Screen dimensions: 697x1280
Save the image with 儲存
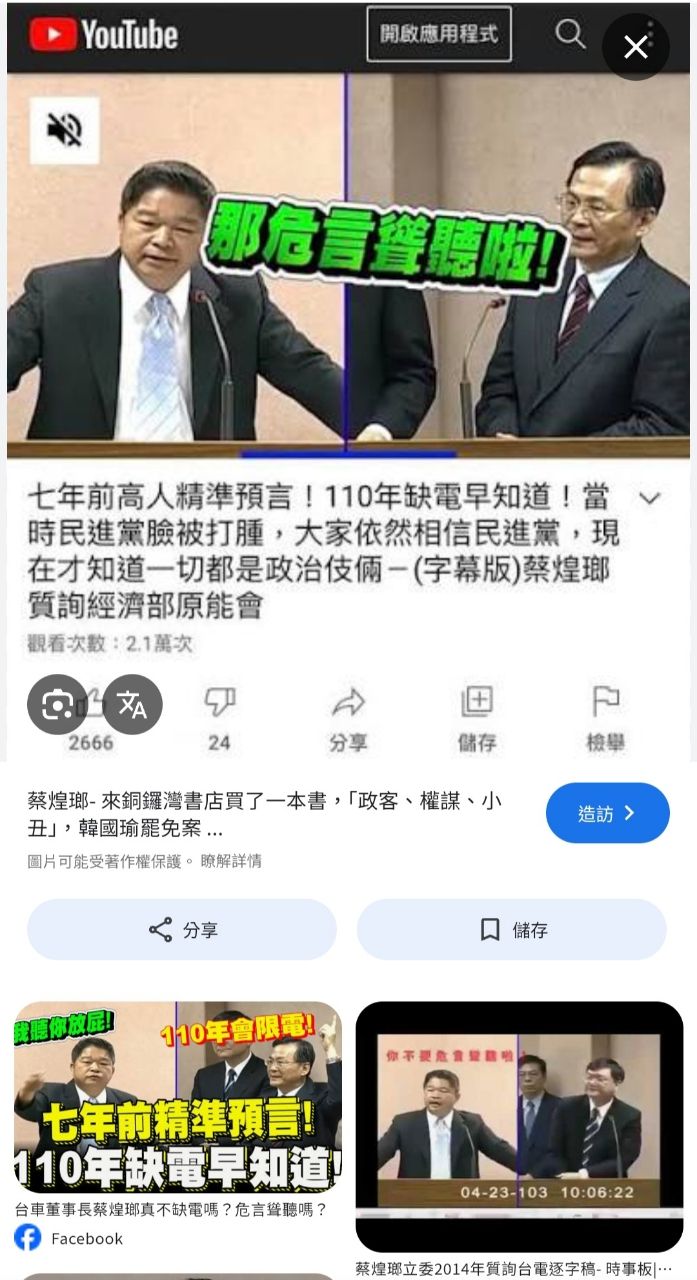511,930
